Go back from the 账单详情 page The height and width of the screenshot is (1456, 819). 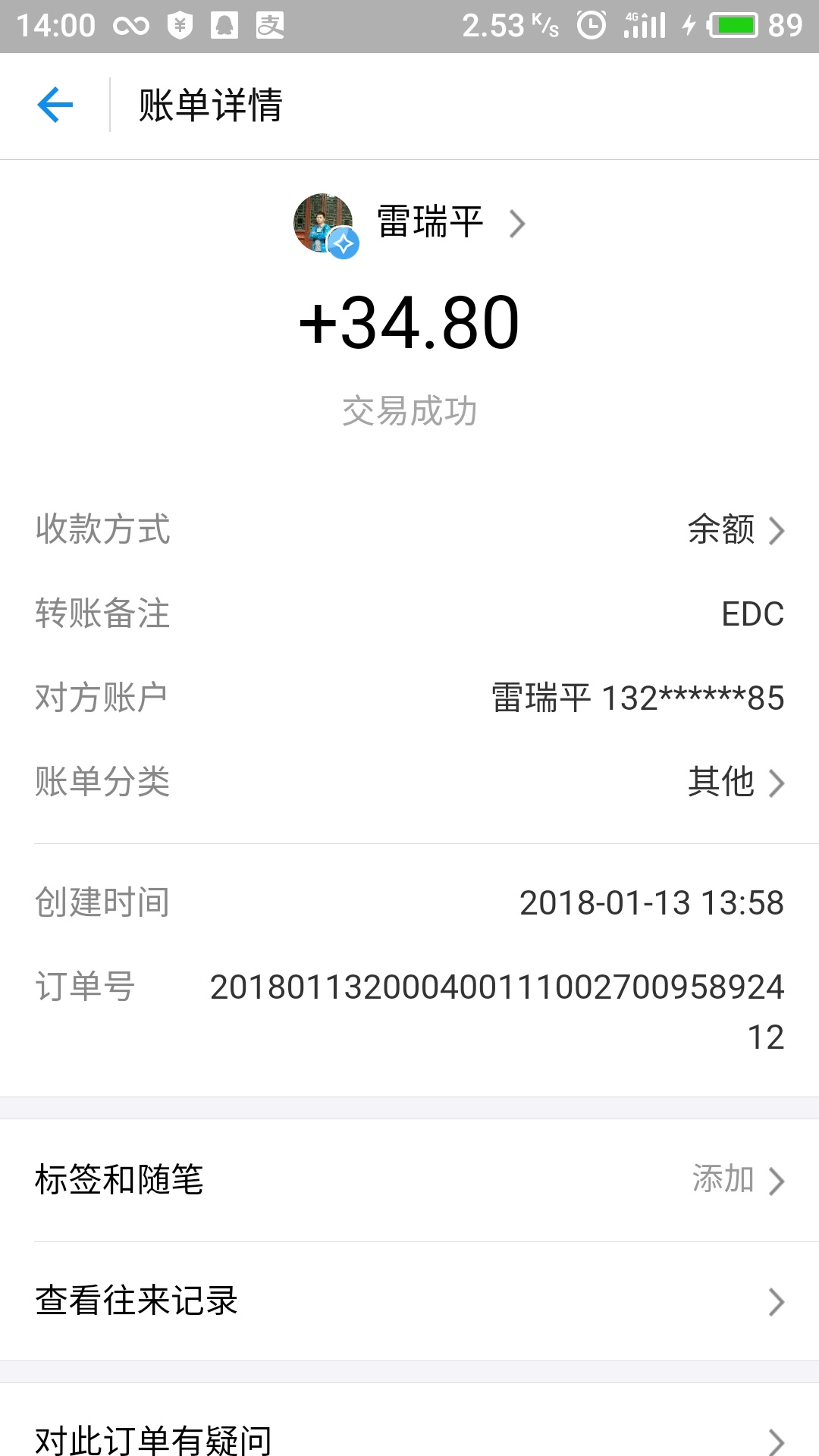[55, 105]
